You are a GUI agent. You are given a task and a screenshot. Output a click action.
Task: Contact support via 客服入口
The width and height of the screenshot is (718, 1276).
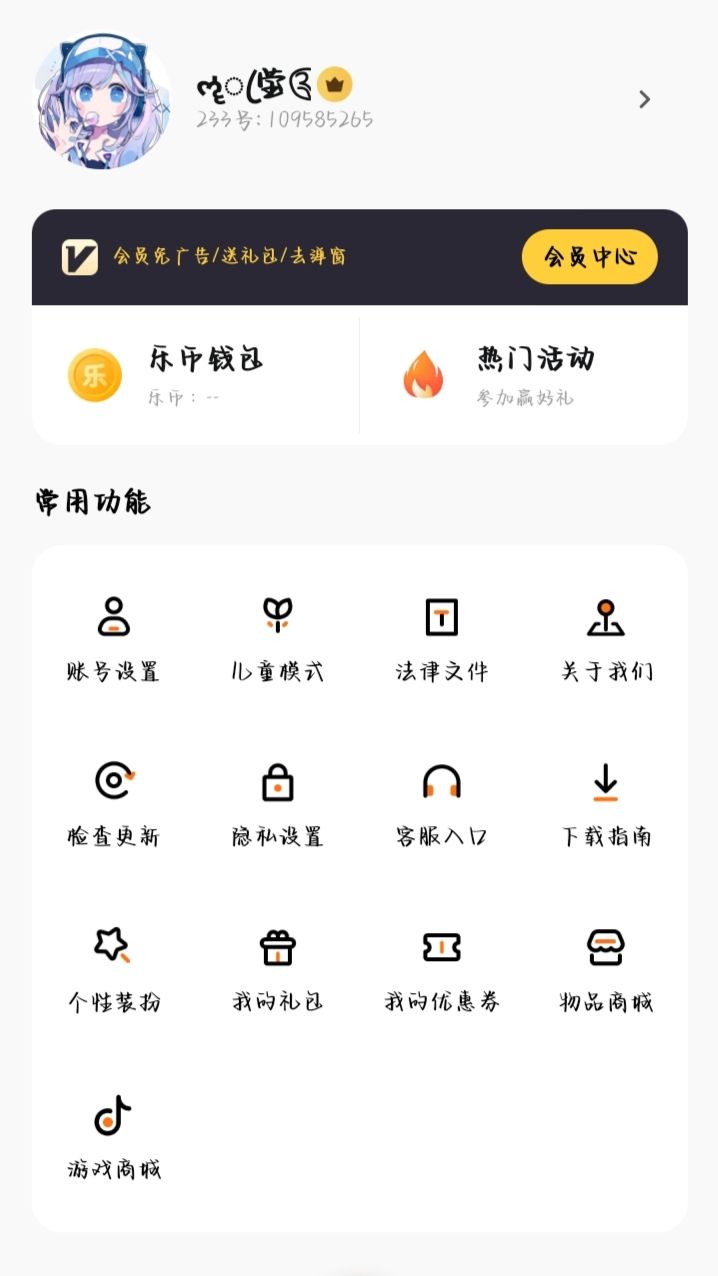pos(441,803)
